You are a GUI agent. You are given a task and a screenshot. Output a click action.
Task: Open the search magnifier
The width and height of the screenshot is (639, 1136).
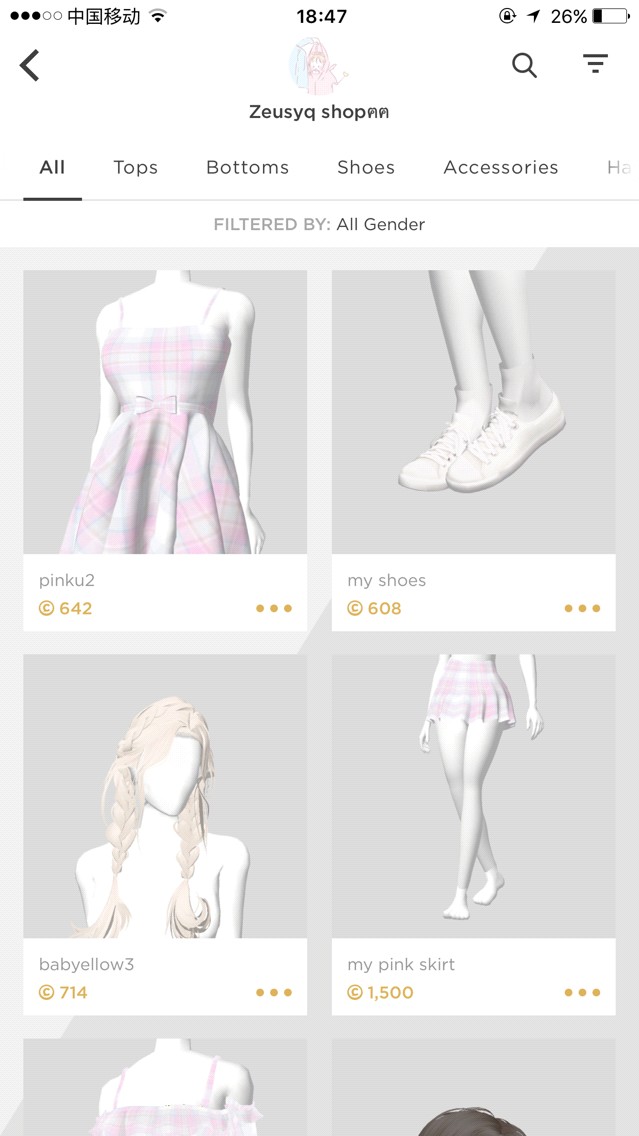pos(524,65)
